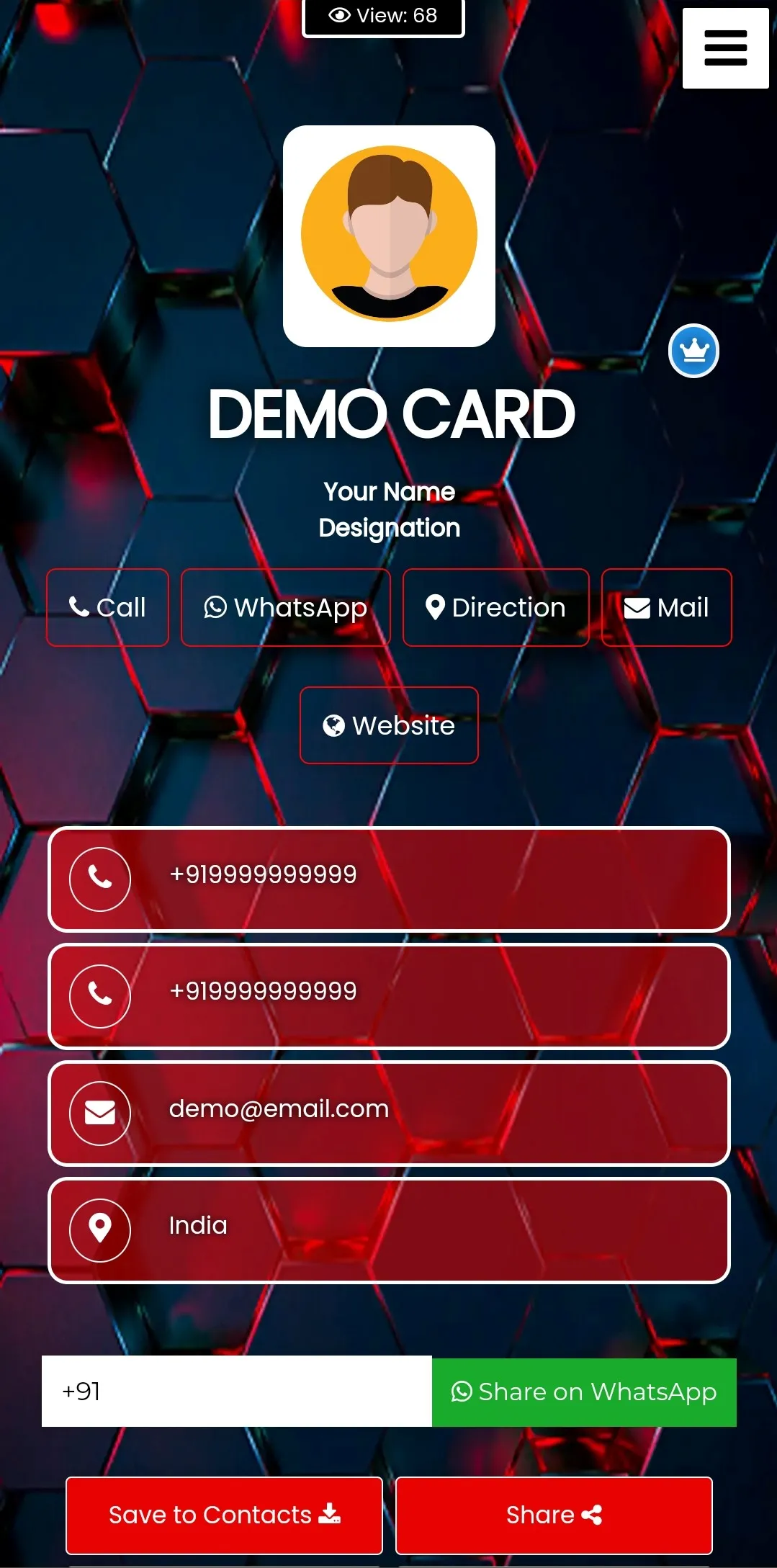Tap the Call button

click(x=107, y=607)
